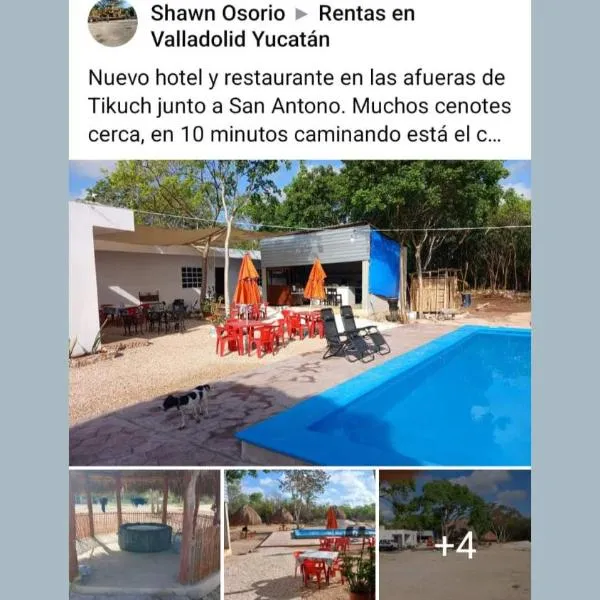
Task: View the thatched hut photo thumbnail
Action: [x=145, y=534]
